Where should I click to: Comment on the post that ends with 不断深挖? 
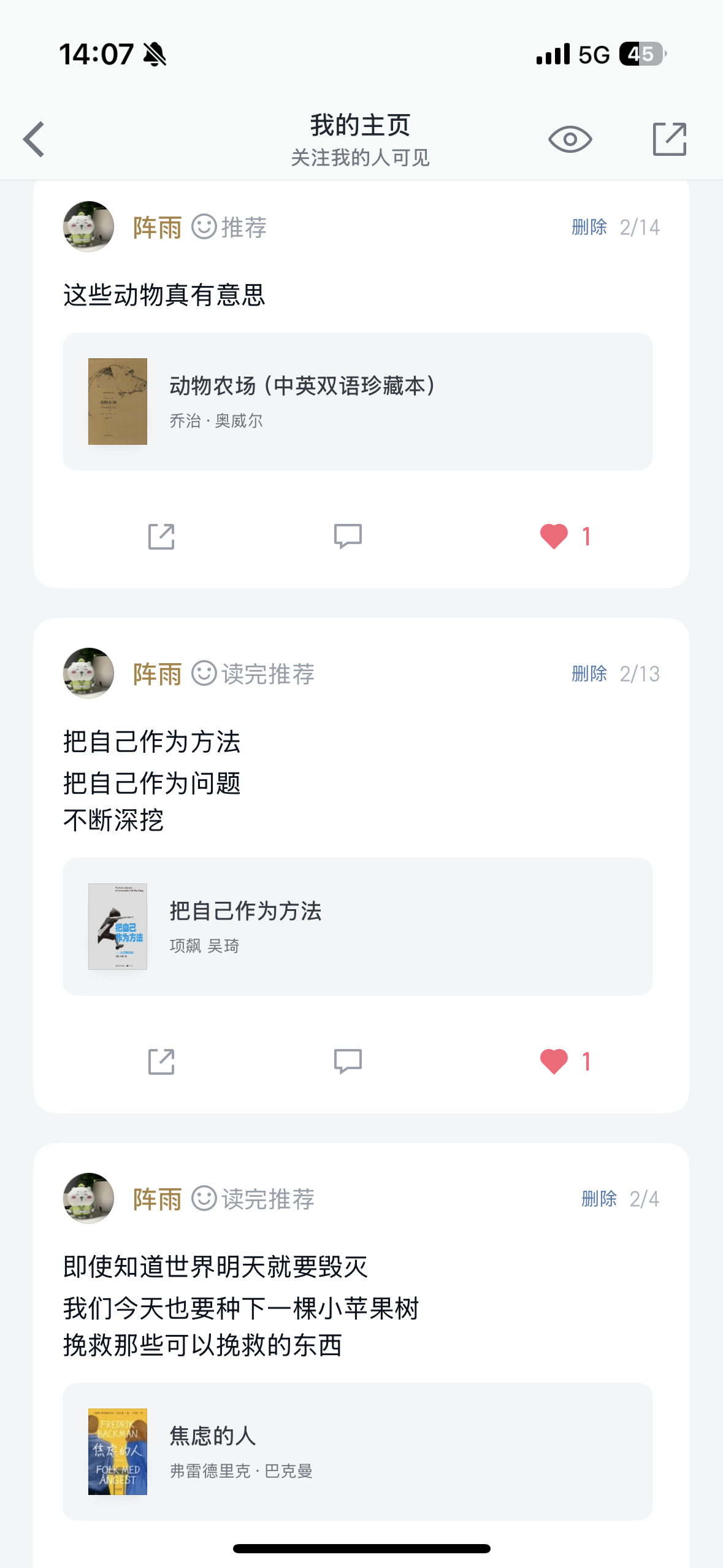click(348, 1062)
